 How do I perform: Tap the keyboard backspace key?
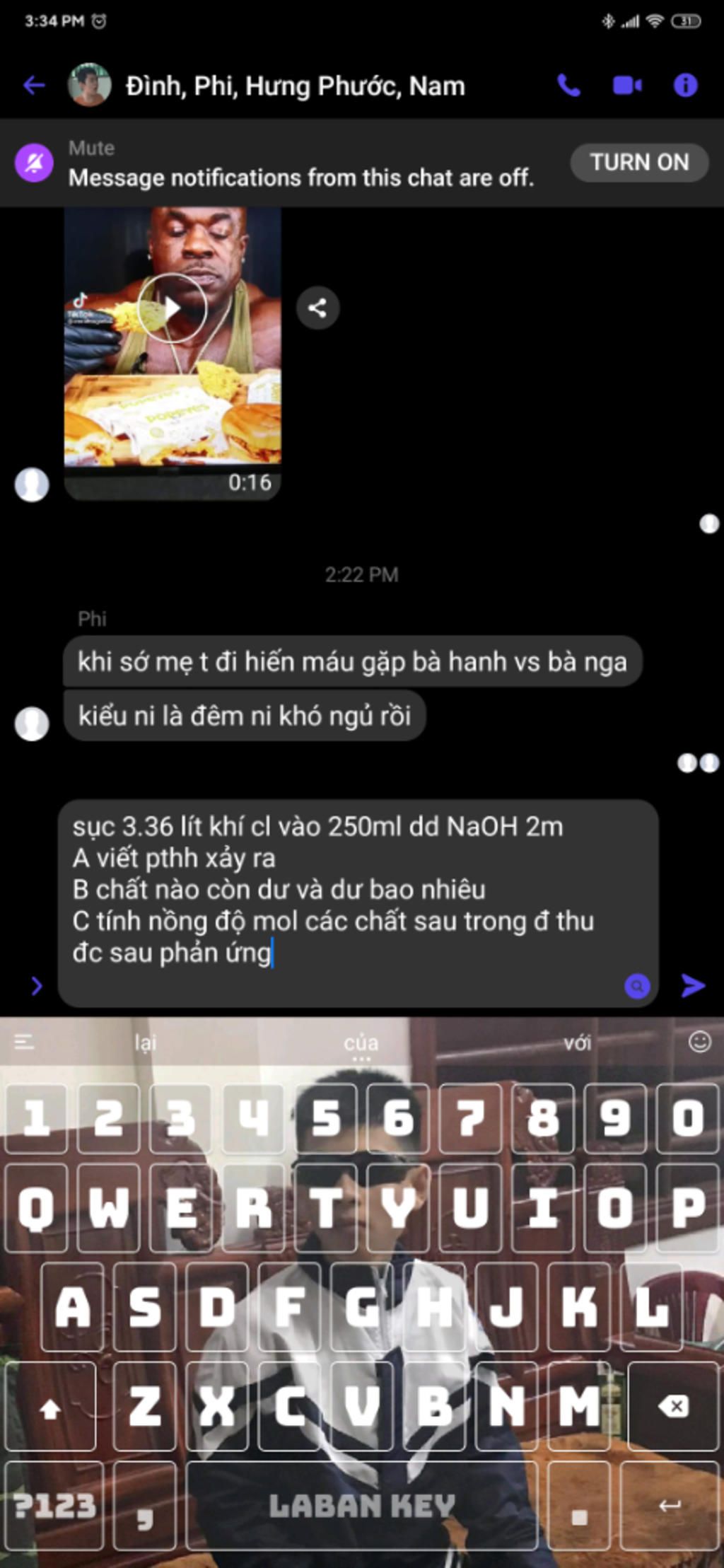(x=673, y=1407)
